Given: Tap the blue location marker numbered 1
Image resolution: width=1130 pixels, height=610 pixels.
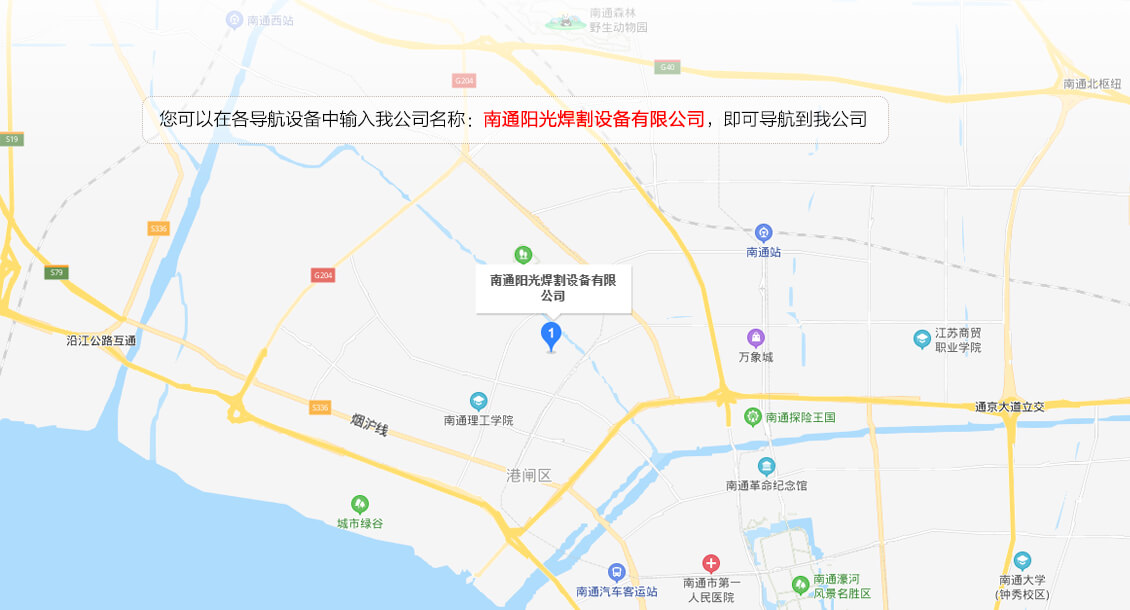Looking at the screenshot, I should pyautogui.click(x=551, y=334).
